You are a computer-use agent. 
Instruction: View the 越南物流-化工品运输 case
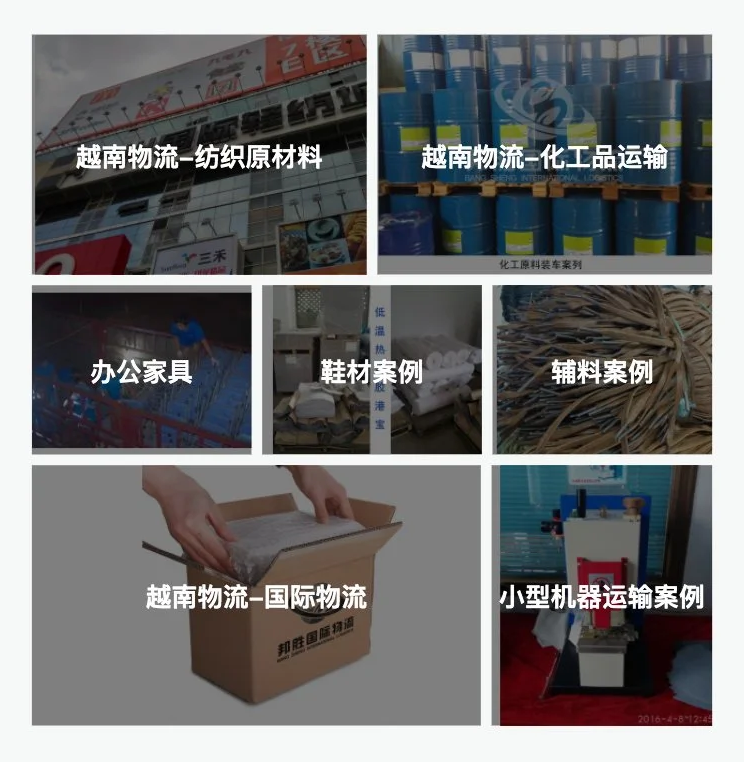coord(545,155)
